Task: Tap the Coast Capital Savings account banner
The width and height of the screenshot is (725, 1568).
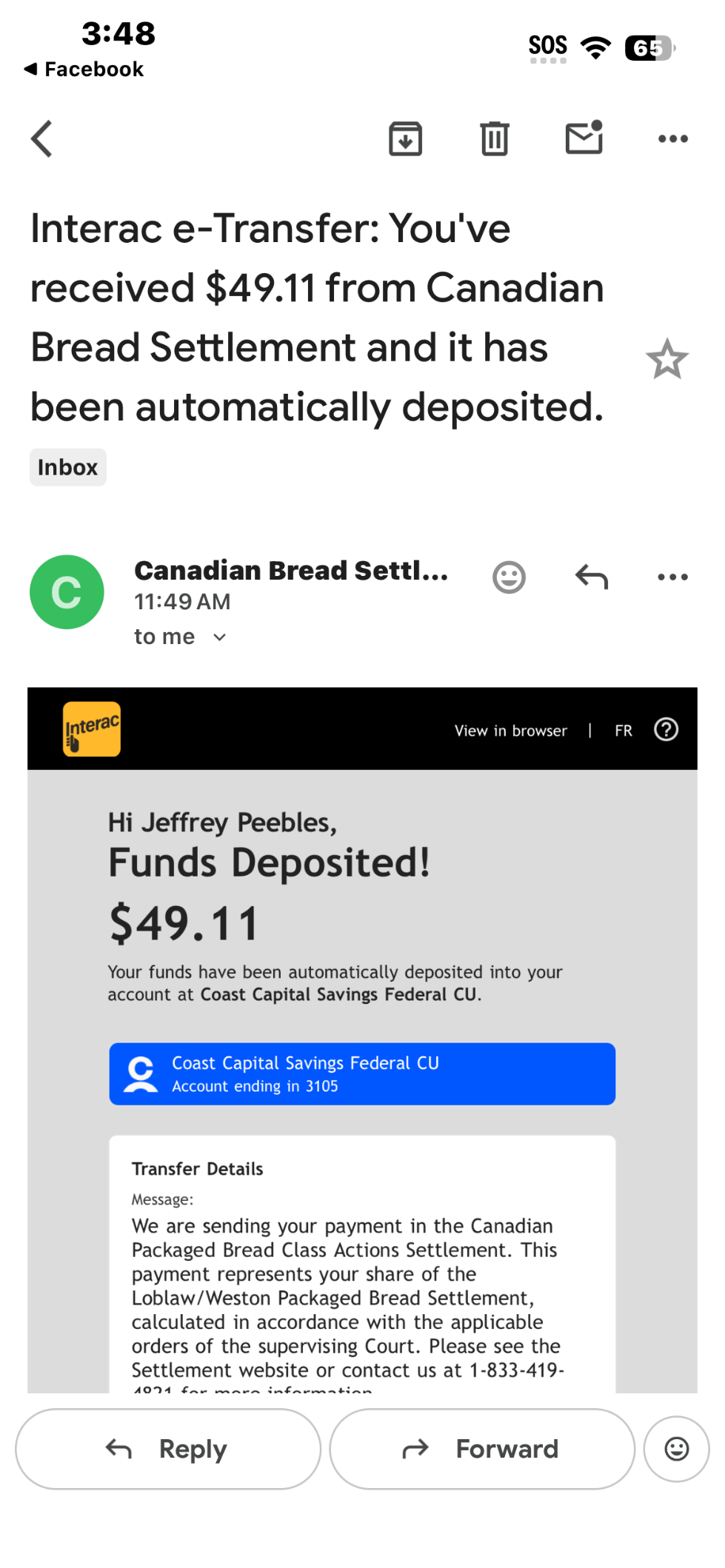Action: click(362, 1073)
